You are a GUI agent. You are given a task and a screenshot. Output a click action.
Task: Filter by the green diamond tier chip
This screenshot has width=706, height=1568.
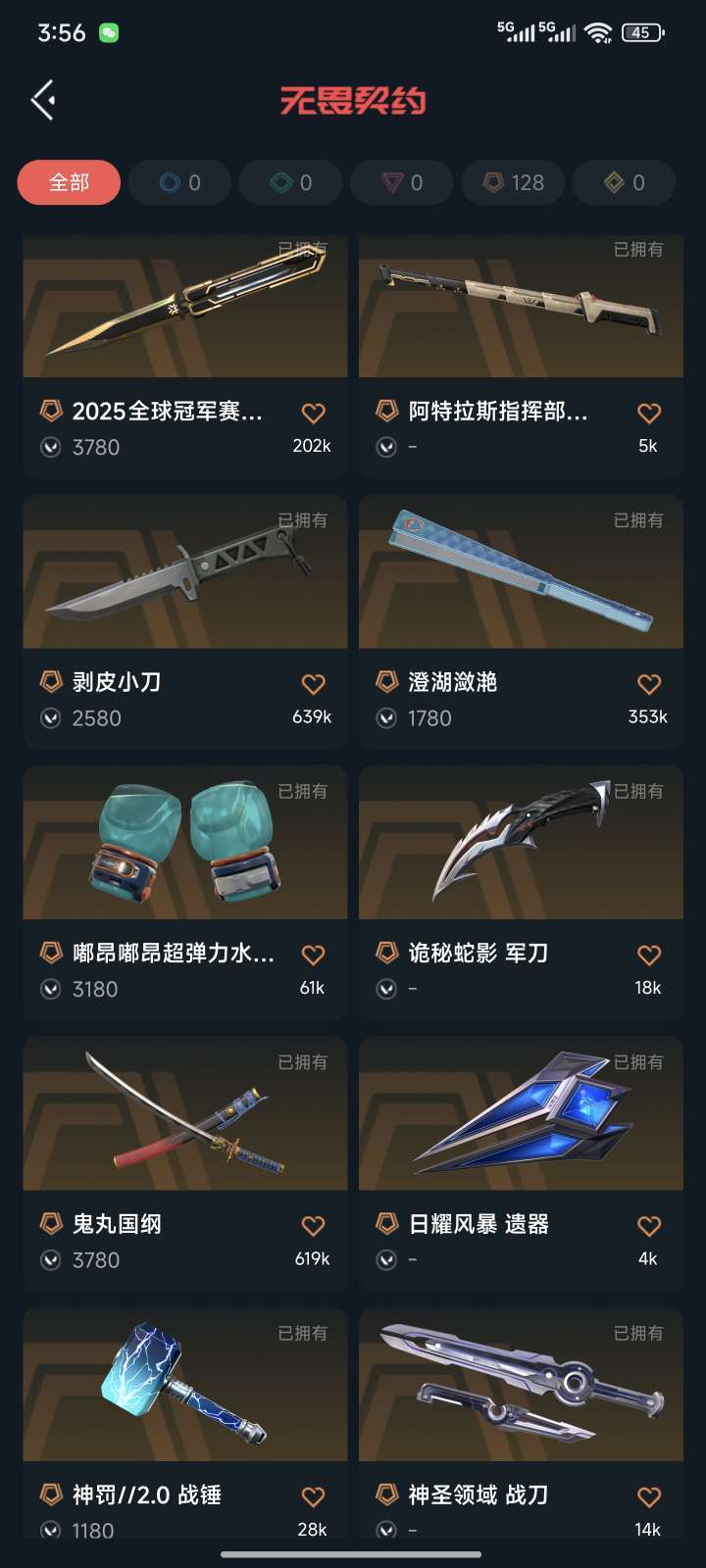290,182
